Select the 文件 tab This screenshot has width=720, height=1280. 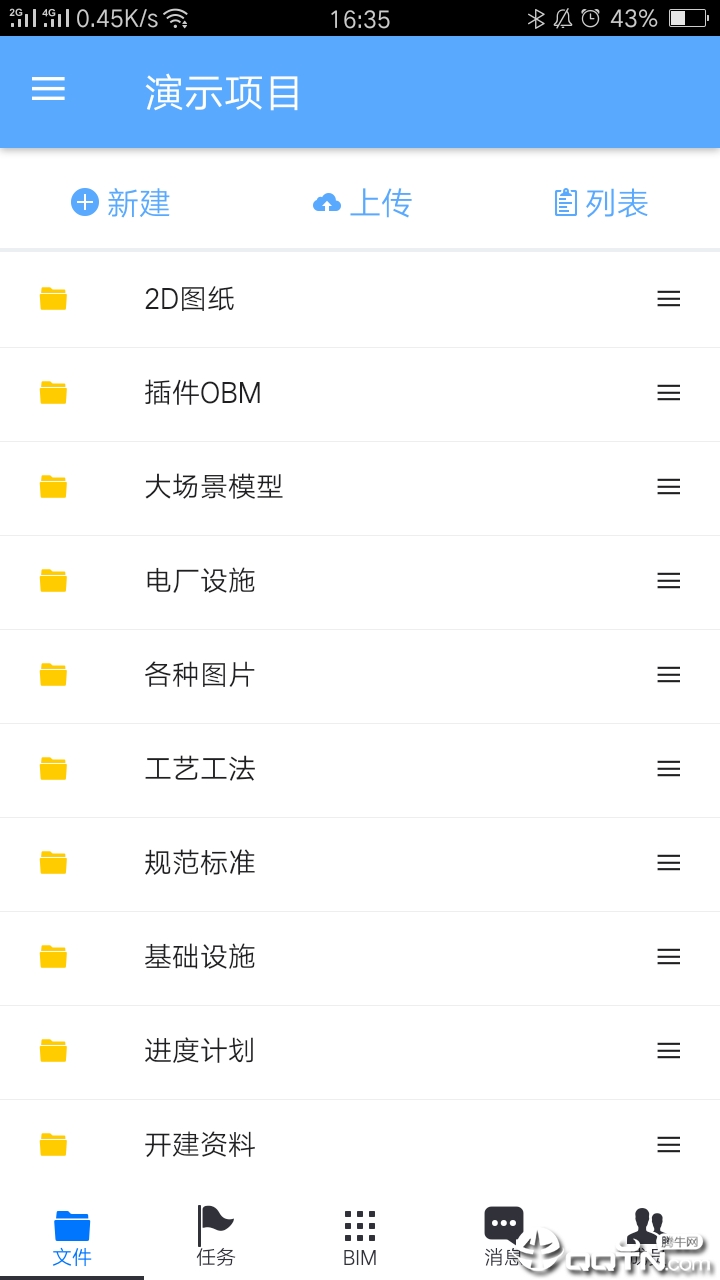[72, 1236]
